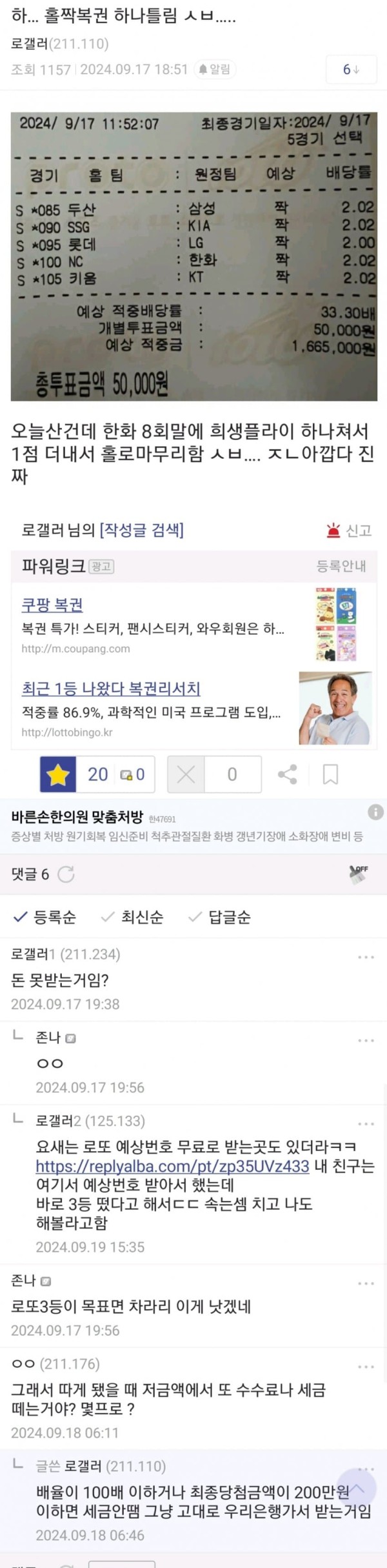The width and height of the screenshot is (387, 1568).
Task: Refresh the comments list
Action: (66, 874)
